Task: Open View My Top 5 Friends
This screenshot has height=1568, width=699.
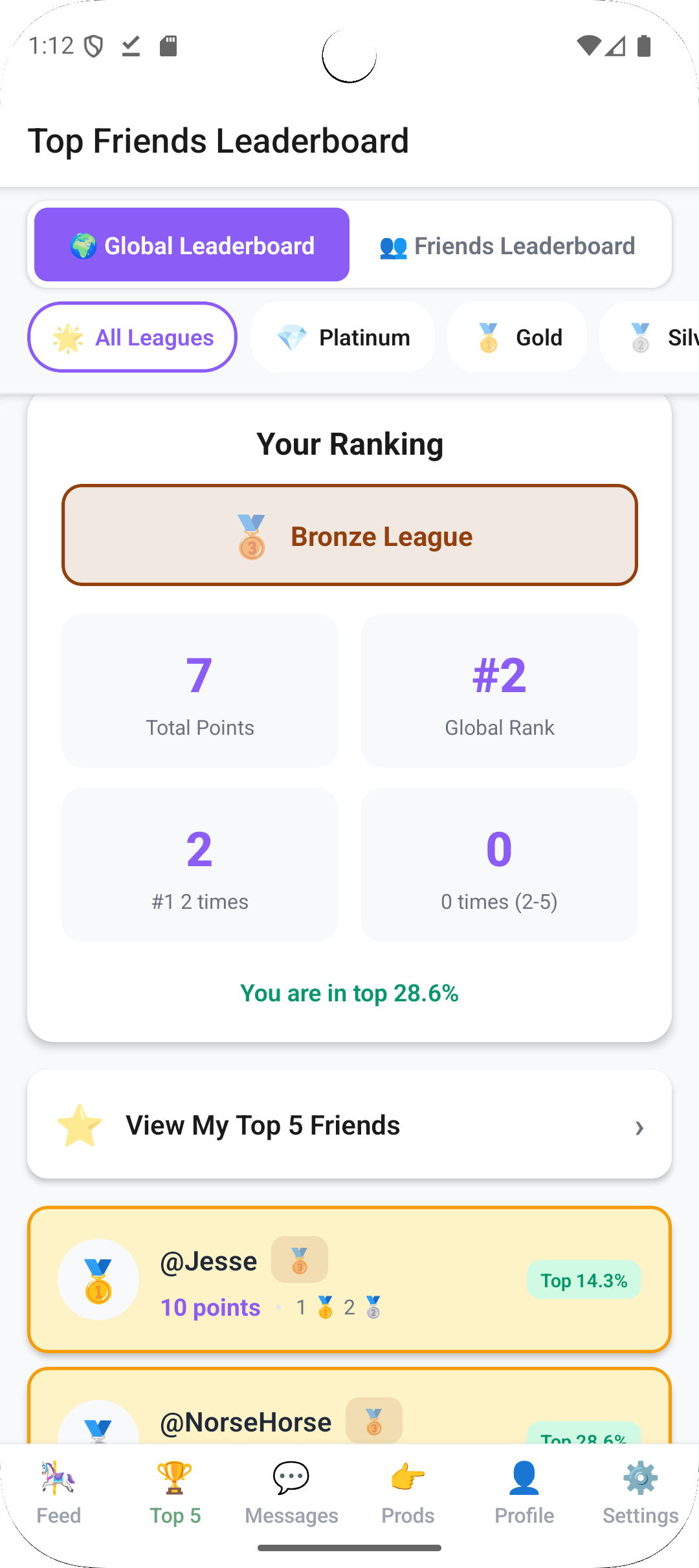Action: (349, 1125)
